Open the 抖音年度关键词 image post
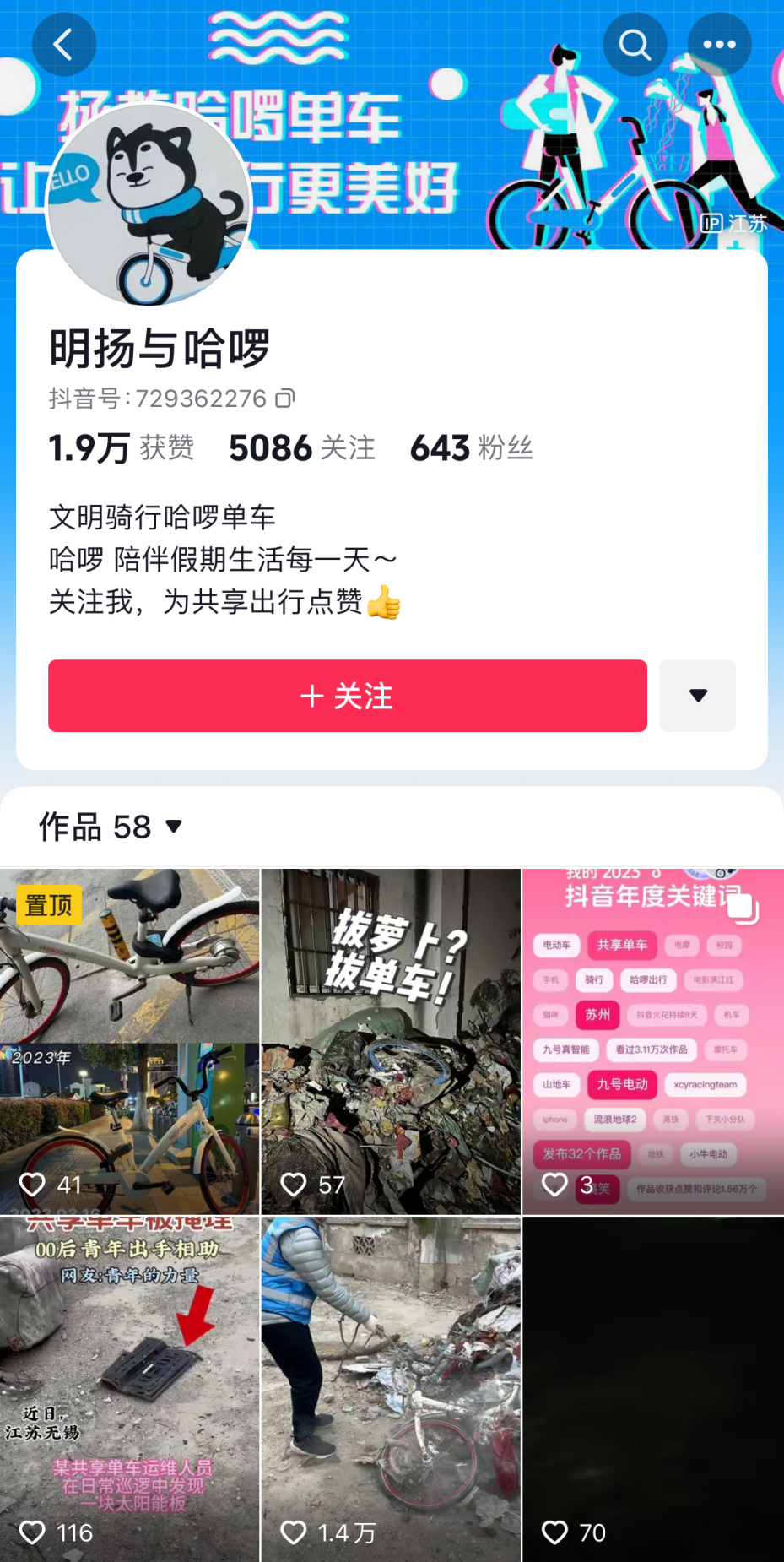Screen dimensions: 784x1562 (x=652, y=1041)
